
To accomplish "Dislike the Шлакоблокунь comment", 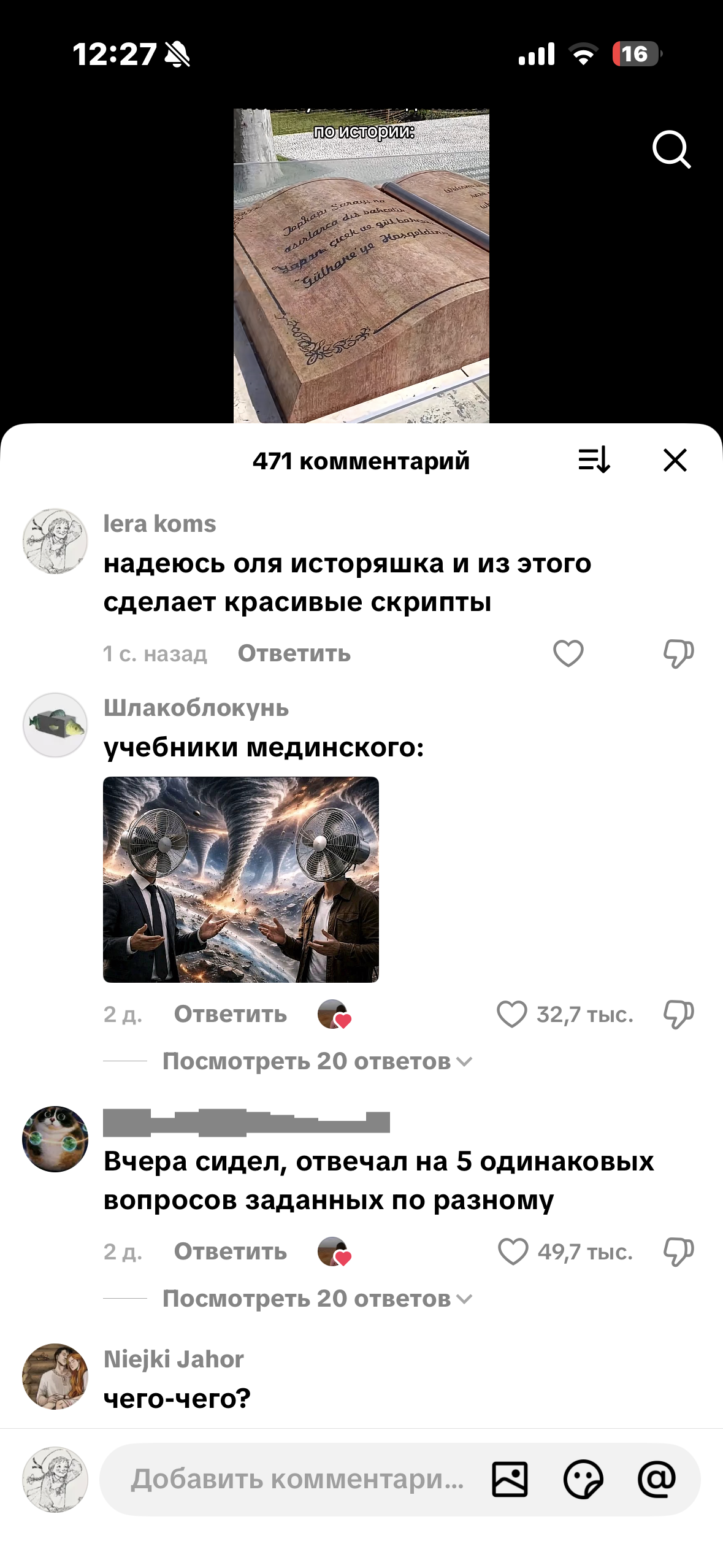I will [x=678, y=1014].
